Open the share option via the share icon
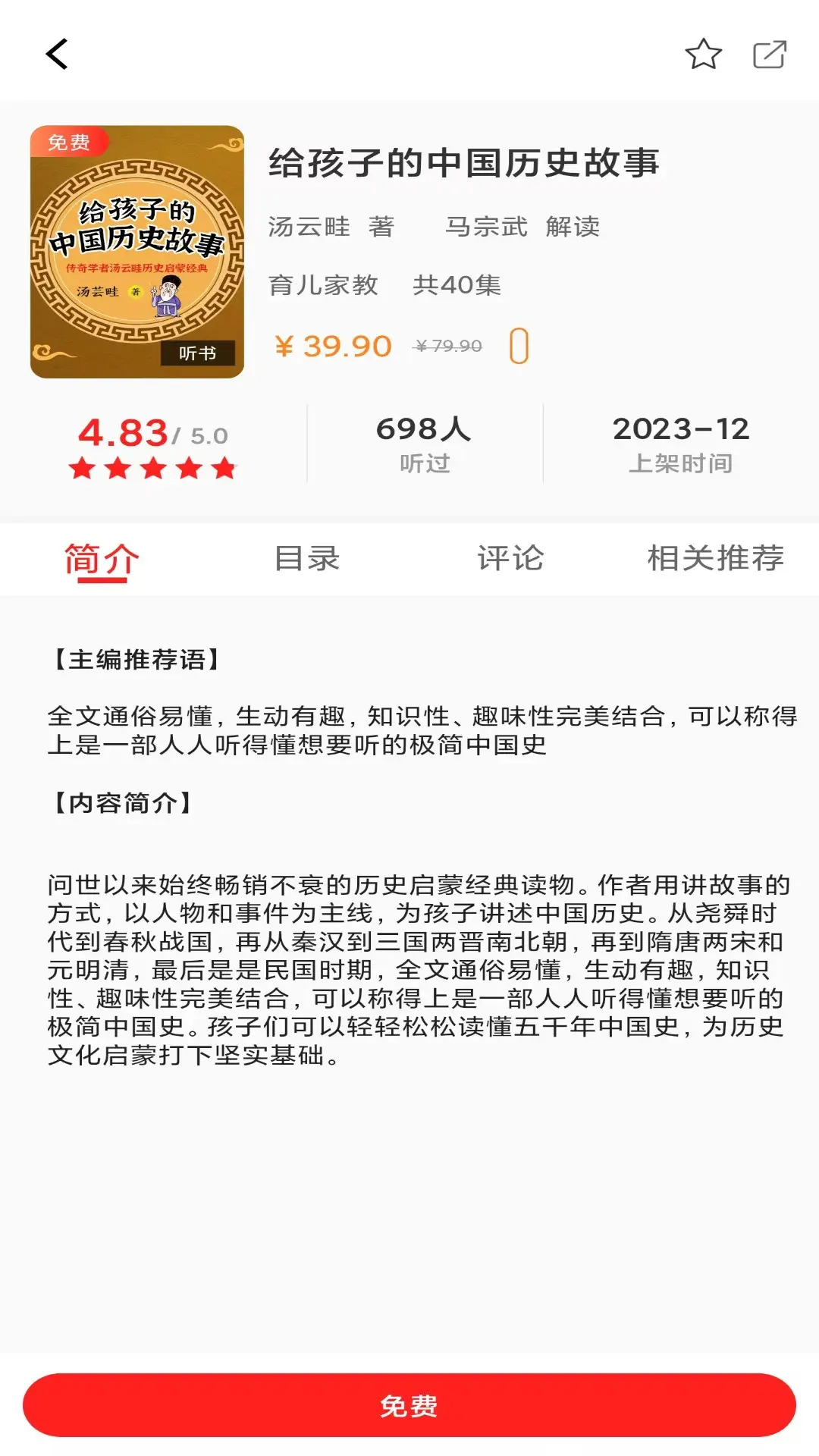The width and height of the screenshot is (819, 1456). click(768, 55)
